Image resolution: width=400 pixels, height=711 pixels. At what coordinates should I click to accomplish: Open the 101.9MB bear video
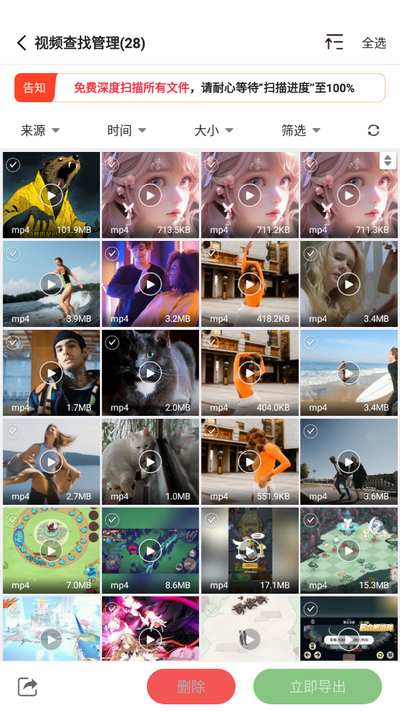point(51,195)
